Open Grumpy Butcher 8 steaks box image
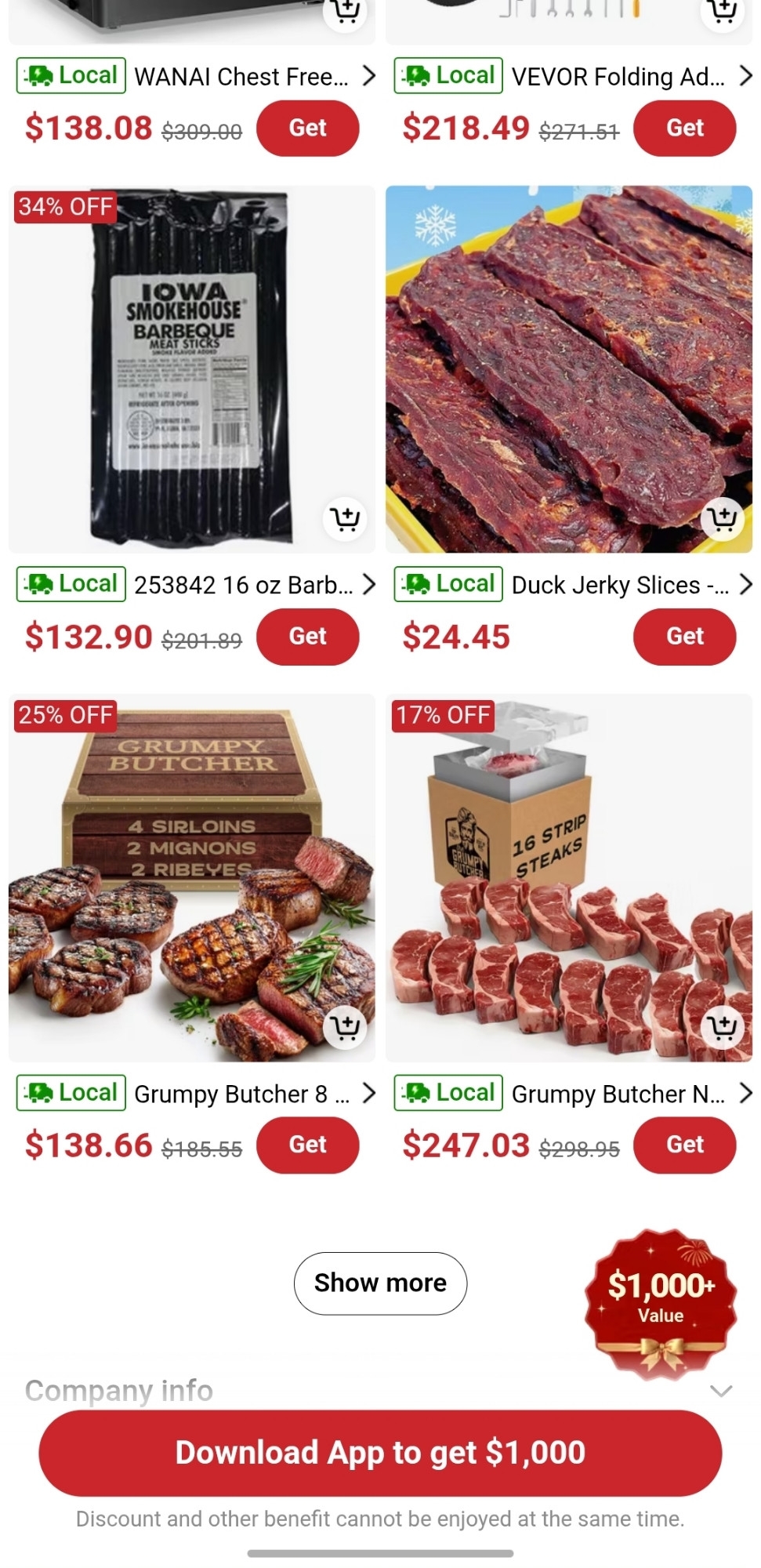The image size is (761, 1568). click(x=191, y=878)
